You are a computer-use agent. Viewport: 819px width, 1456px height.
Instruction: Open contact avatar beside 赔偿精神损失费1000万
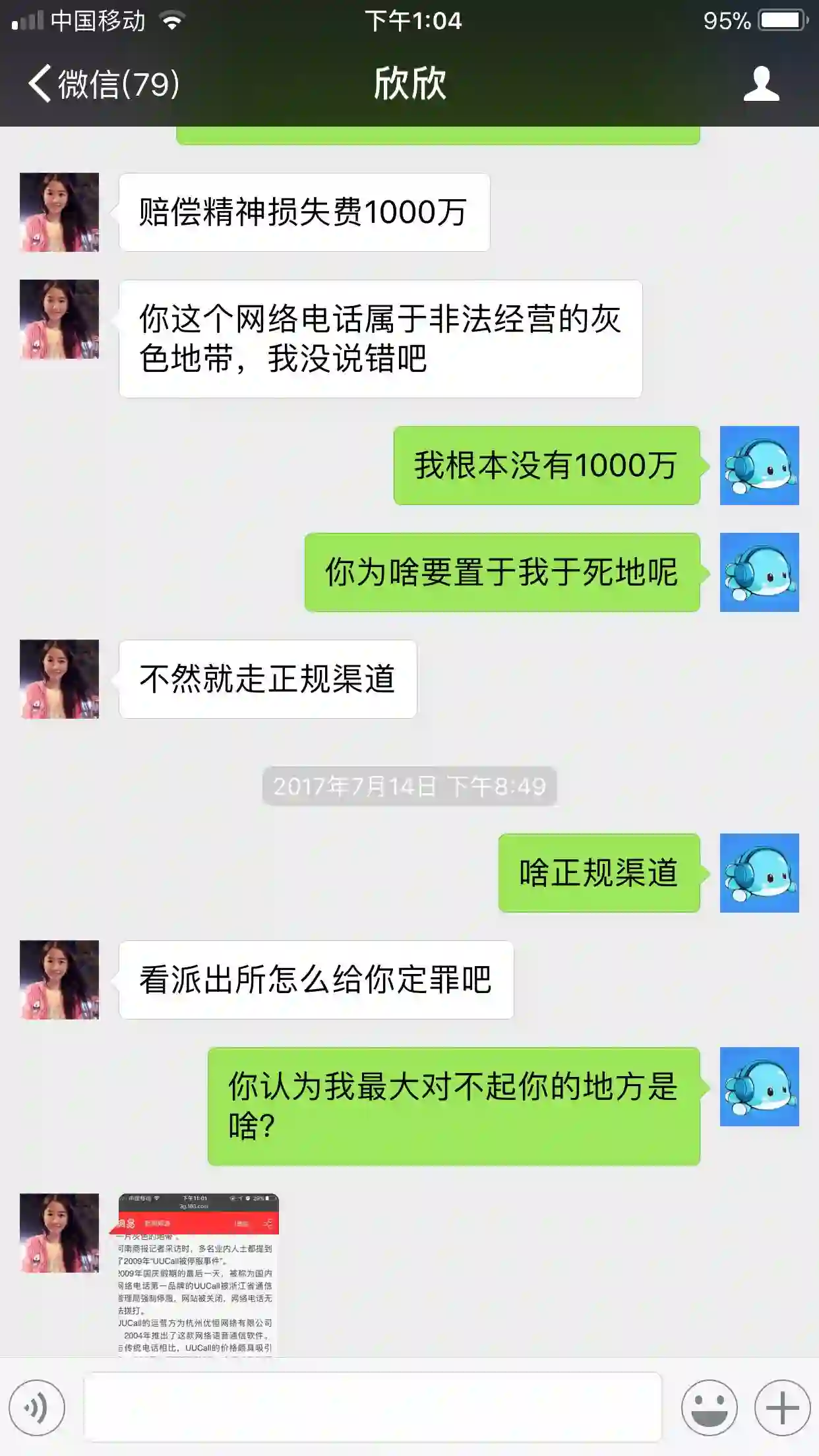click(x=59, y=212)
